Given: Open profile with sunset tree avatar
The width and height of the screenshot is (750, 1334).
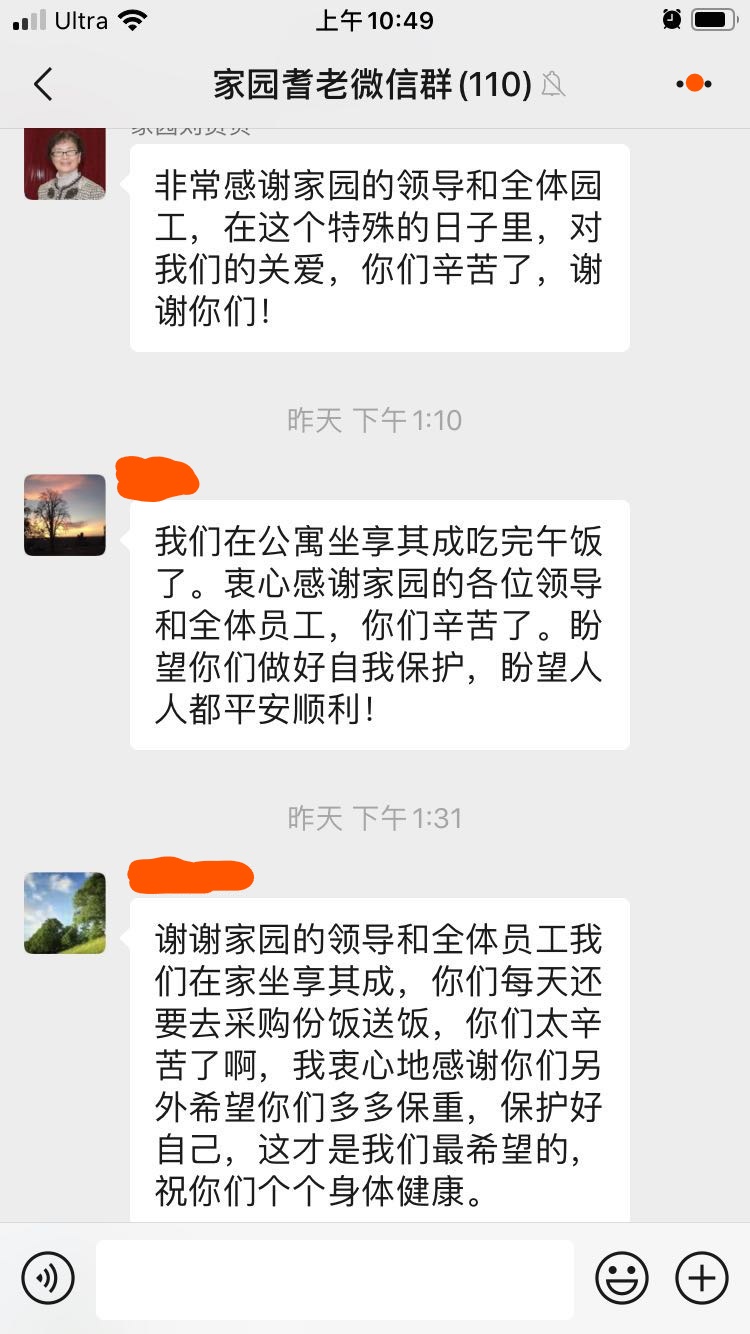Looking at the screenshot, I should pyautogui.click(x=65, y=515).
